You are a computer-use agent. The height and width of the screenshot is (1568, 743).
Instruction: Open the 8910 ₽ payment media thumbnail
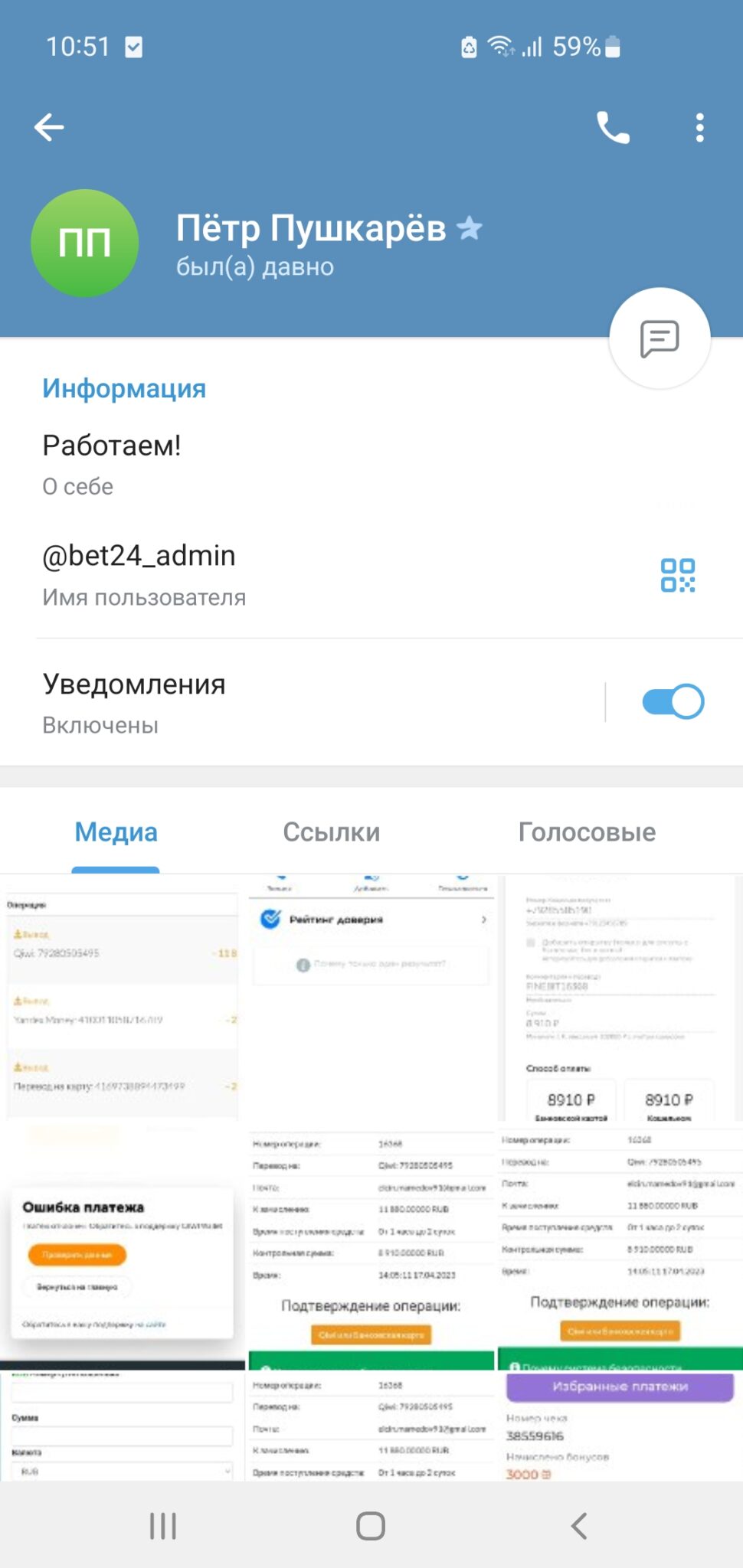pos(620,998)
